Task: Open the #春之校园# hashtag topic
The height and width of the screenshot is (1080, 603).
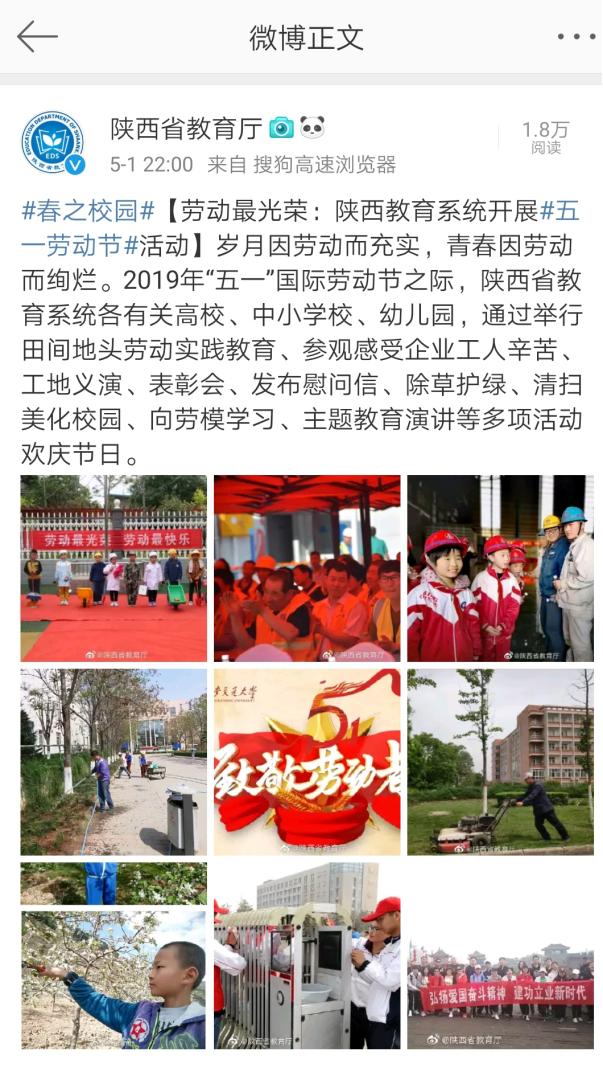Action: 88,211
